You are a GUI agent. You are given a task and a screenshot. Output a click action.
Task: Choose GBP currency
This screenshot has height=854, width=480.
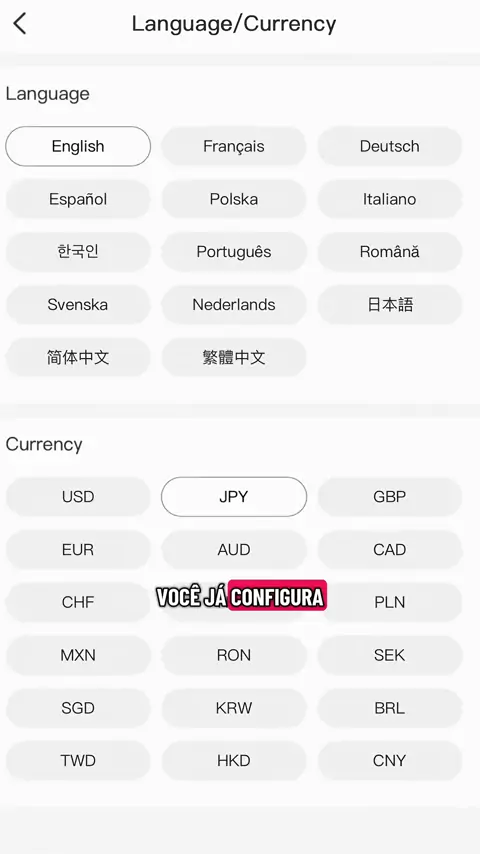[390, 497]
